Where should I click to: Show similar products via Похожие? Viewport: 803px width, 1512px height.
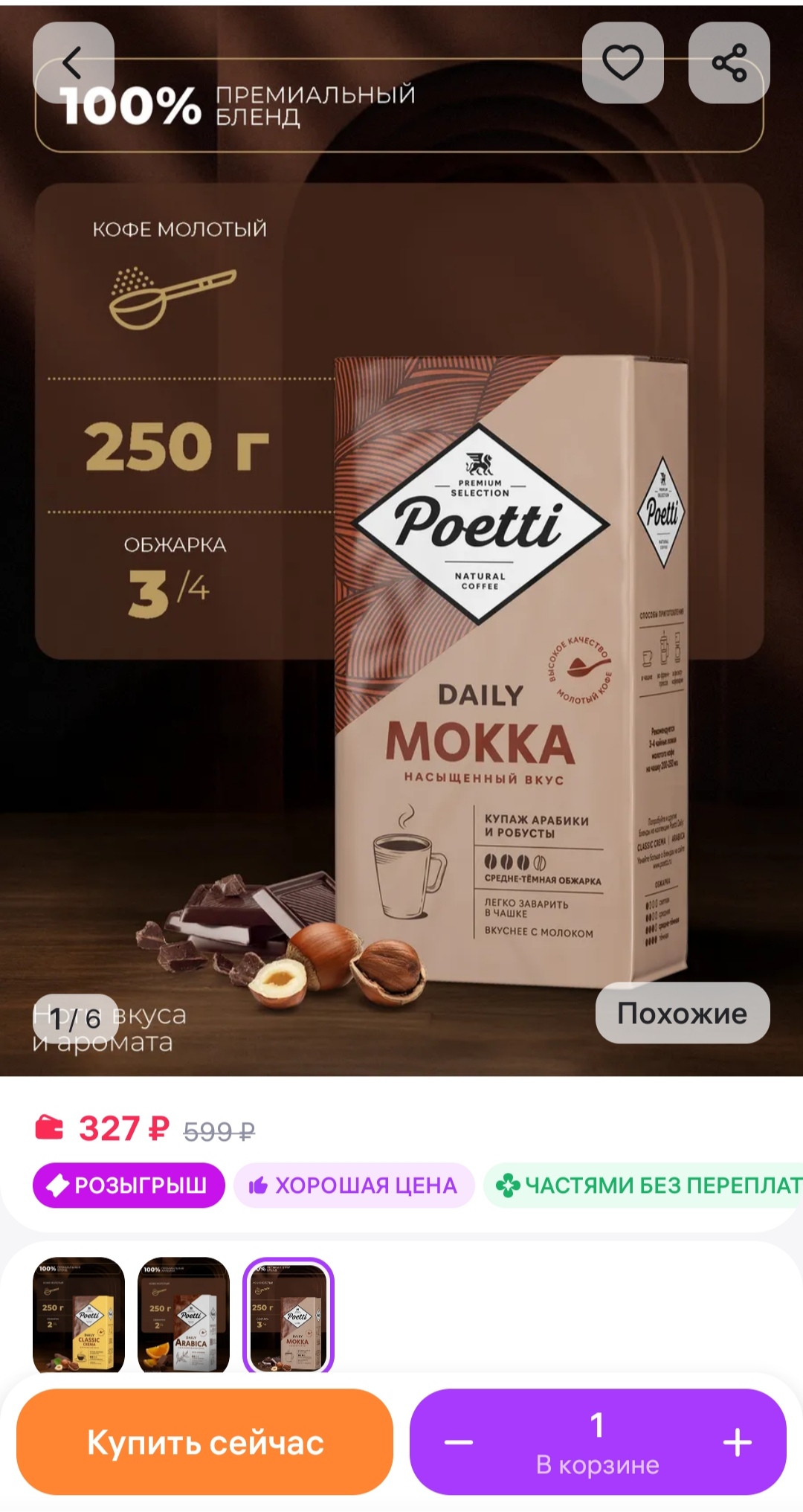click(x=682, y=1013)
